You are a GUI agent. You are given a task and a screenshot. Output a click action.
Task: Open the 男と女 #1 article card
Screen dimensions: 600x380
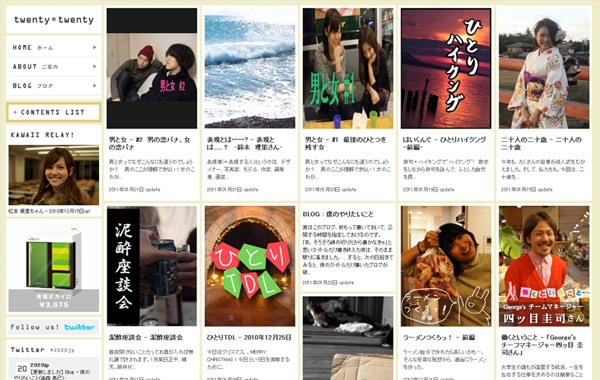[x=348, y=103]
